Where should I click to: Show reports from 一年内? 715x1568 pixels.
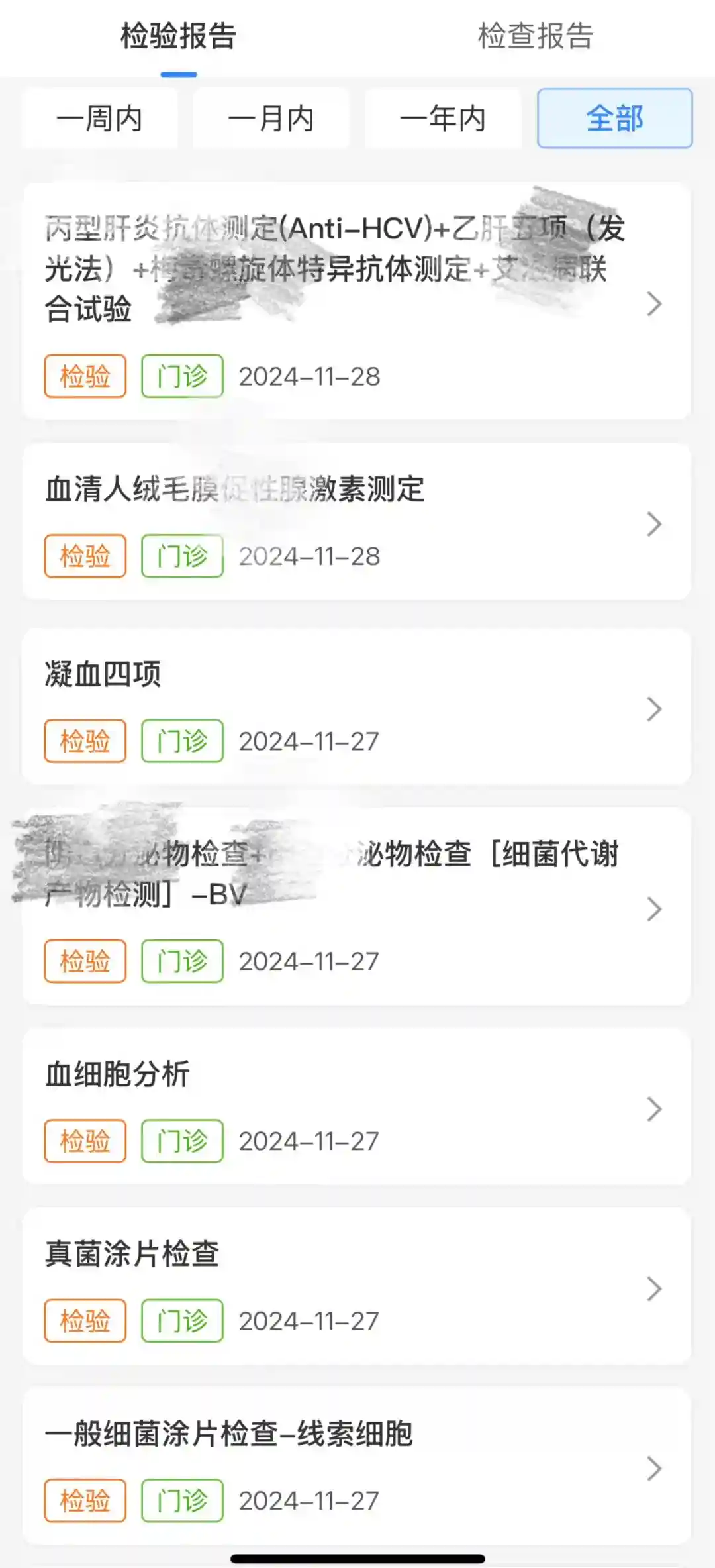(x=443, y=119)
